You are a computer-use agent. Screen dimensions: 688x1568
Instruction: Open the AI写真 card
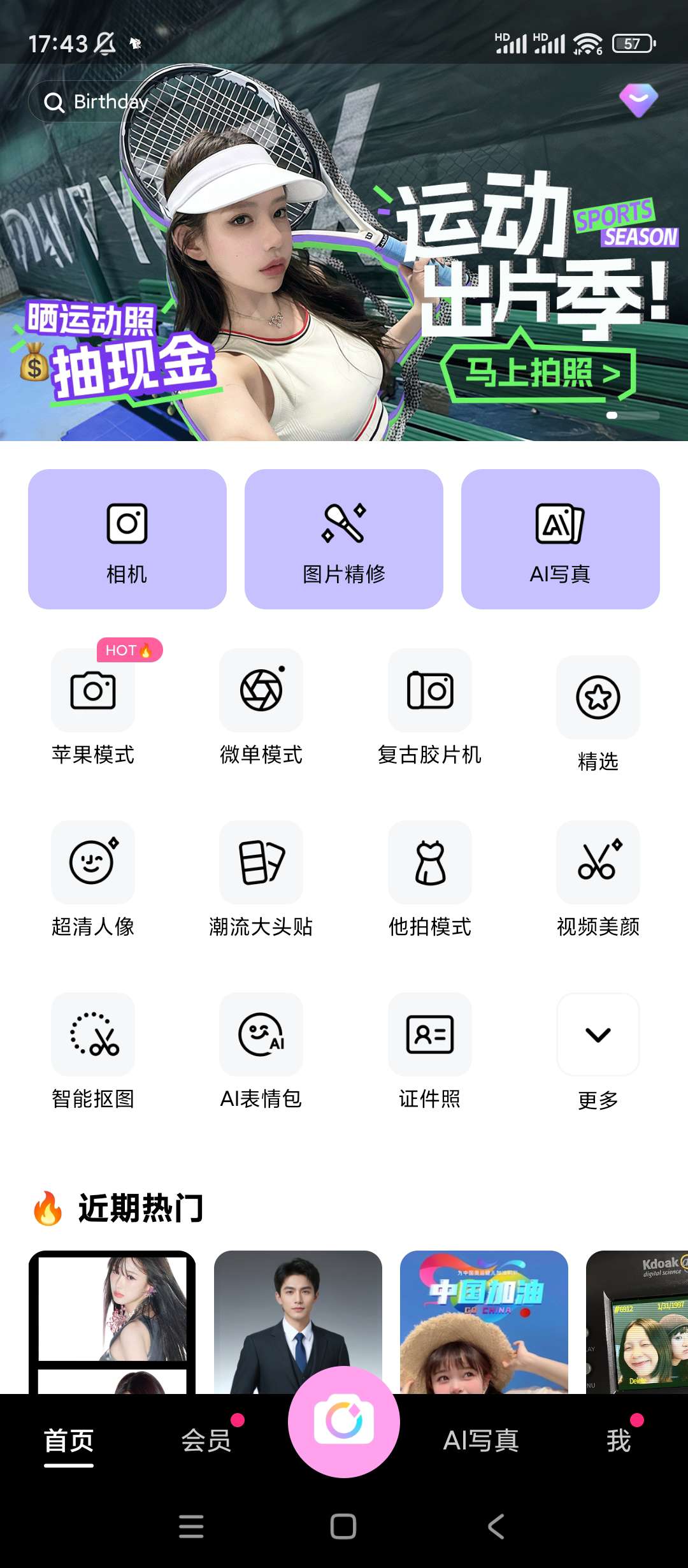pyautogui.click(x=561, y=539)
